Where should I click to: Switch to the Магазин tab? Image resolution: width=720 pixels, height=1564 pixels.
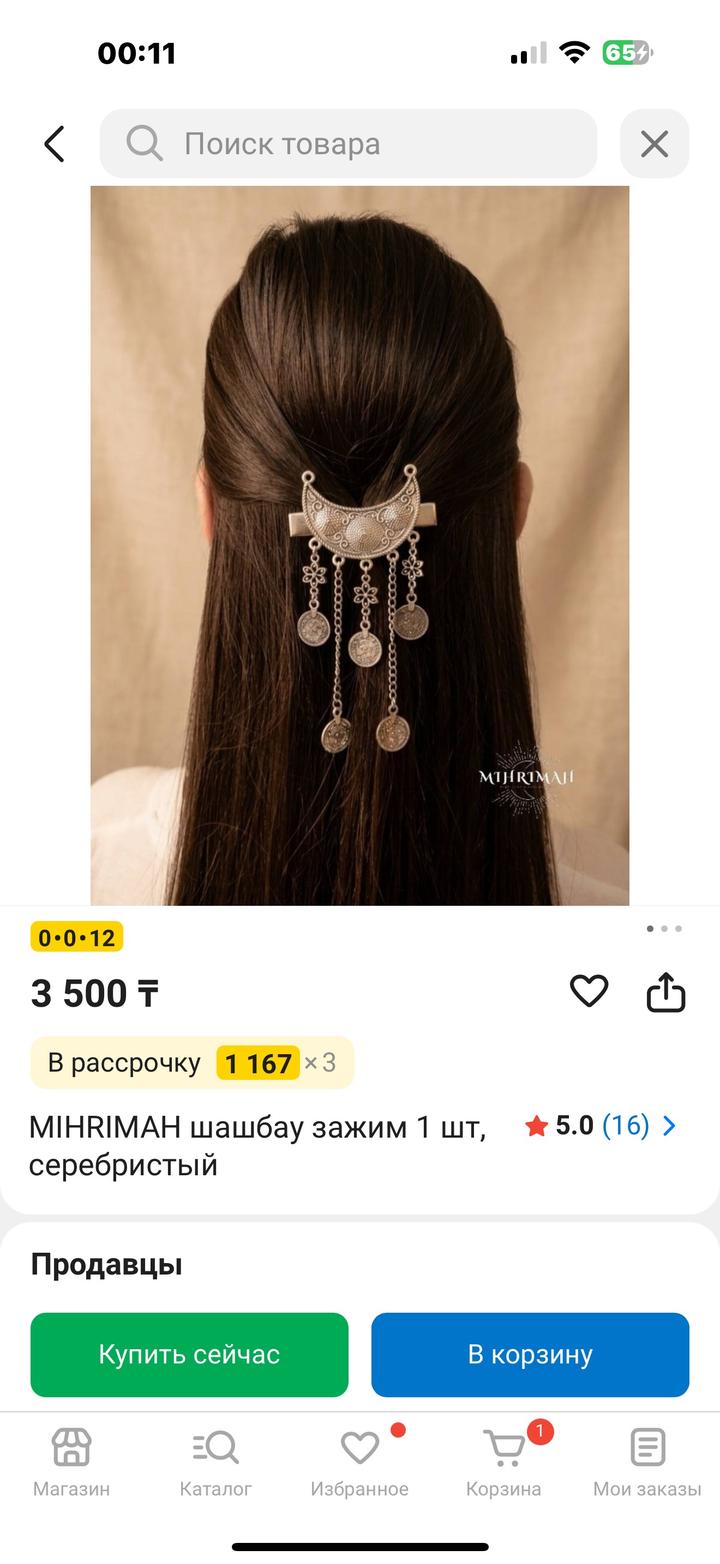coord(71,1461)
